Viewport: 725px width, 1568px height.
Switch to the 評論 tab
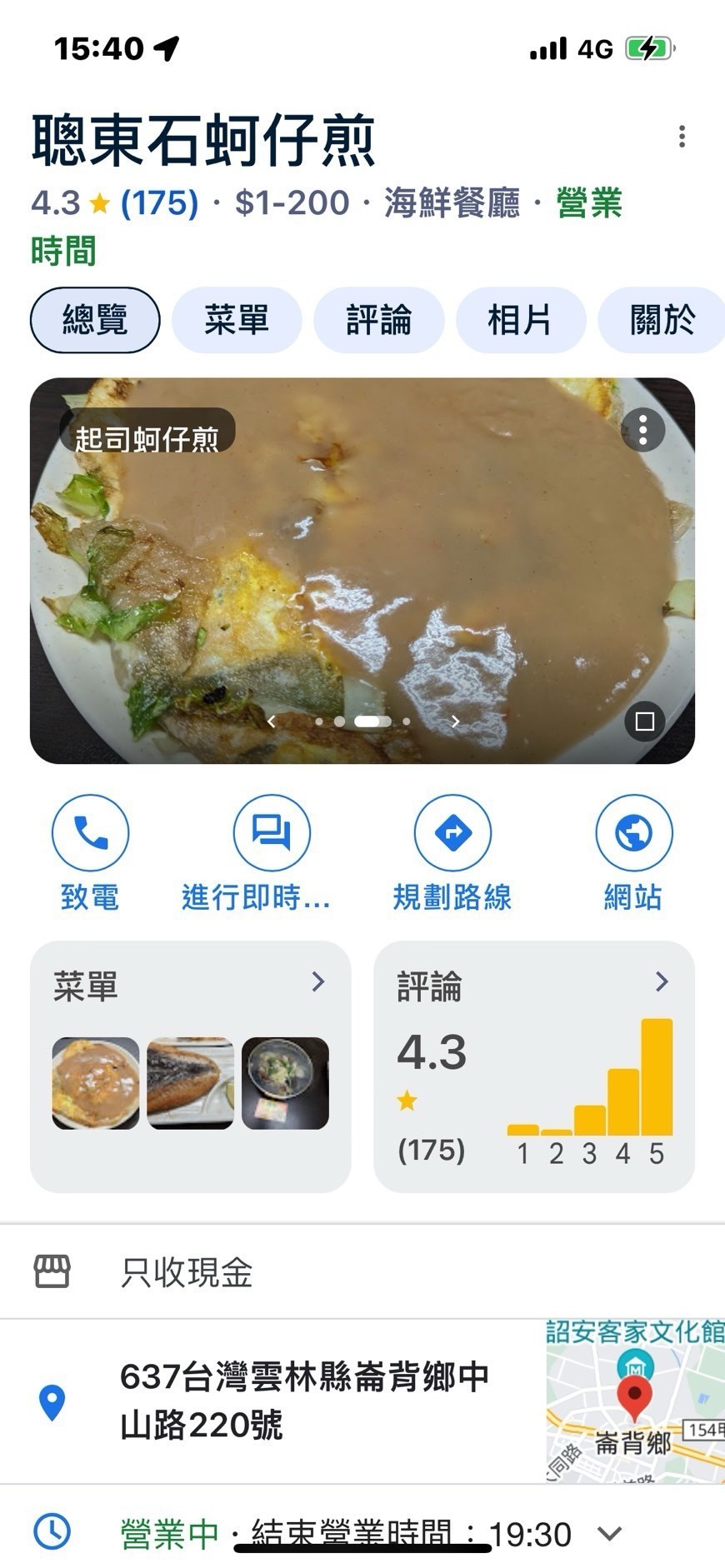point(379,320)
